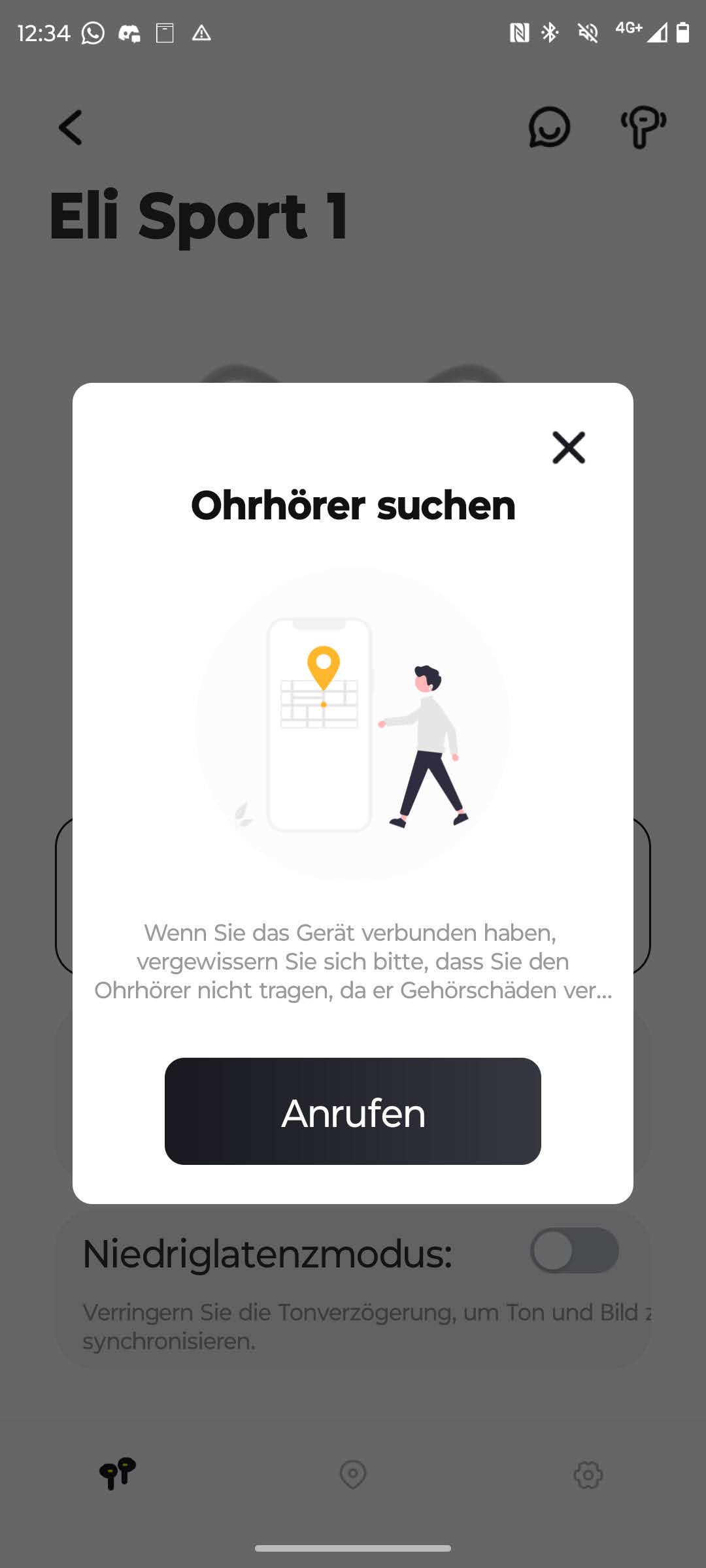
Task: Tap the Anrufen button
Action: point(353,1111)
